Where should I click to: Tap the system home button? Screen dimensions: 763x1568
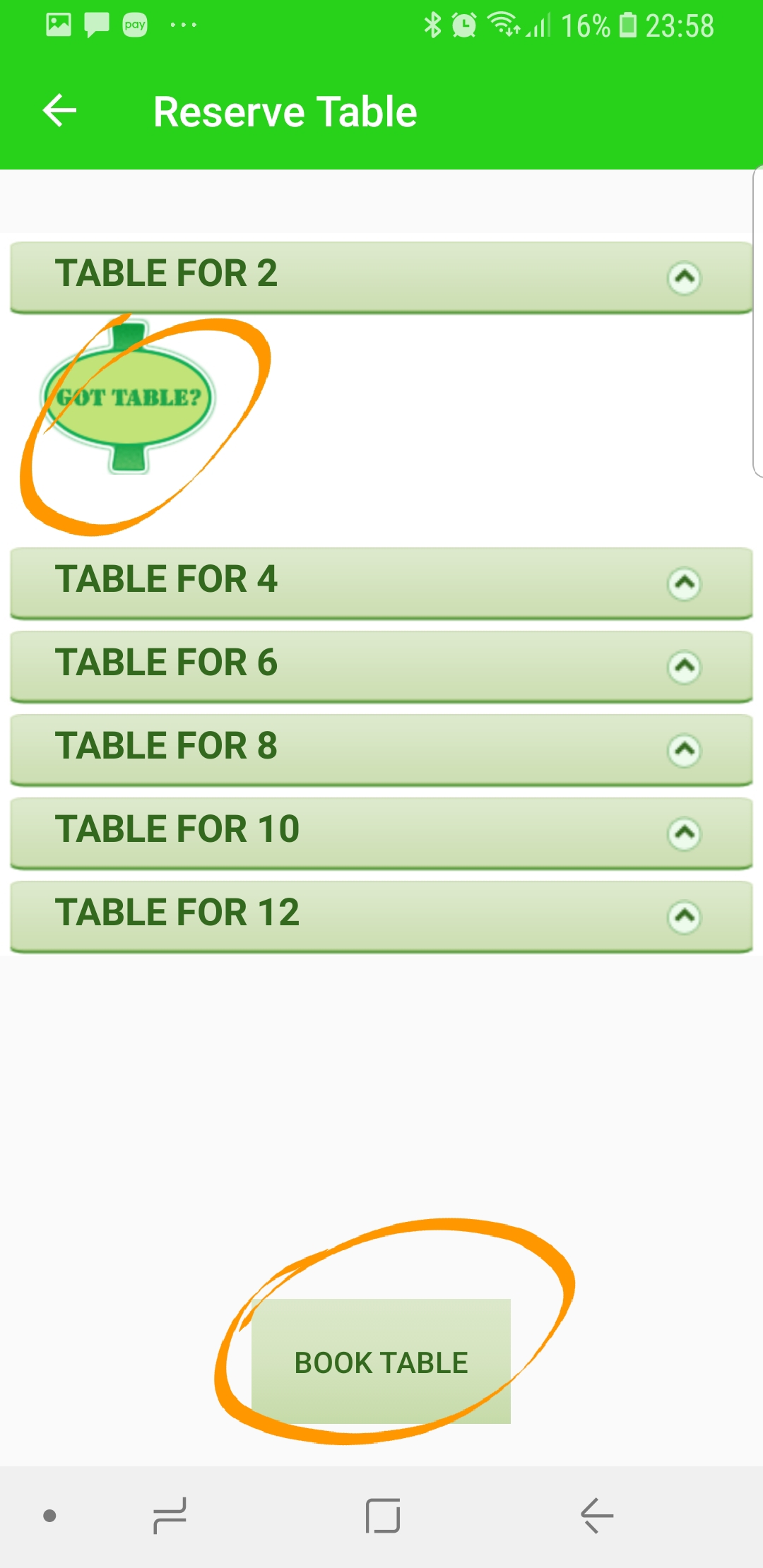[x=383, y=1516]
